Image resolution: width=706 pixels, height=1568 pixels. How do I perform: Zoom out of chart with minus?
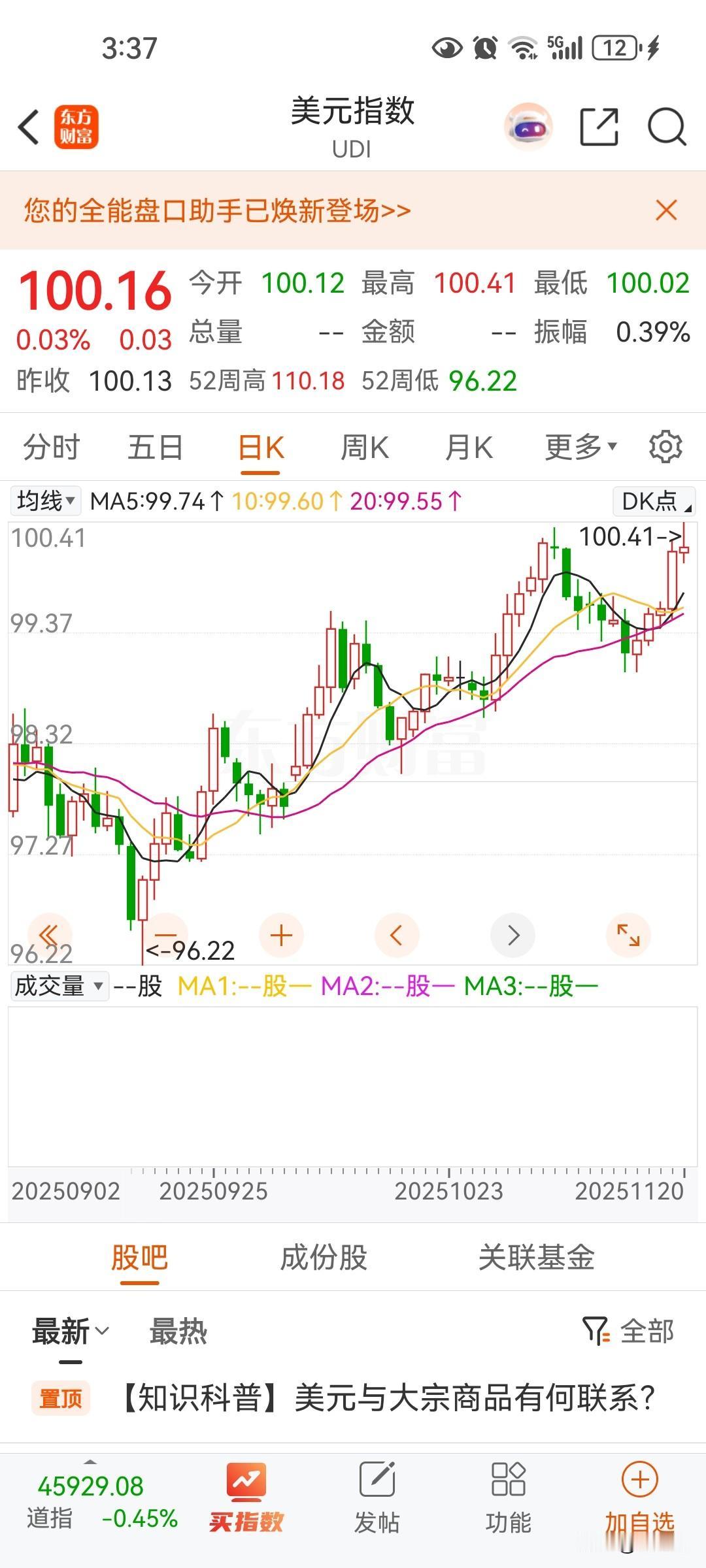pos(167,935)
